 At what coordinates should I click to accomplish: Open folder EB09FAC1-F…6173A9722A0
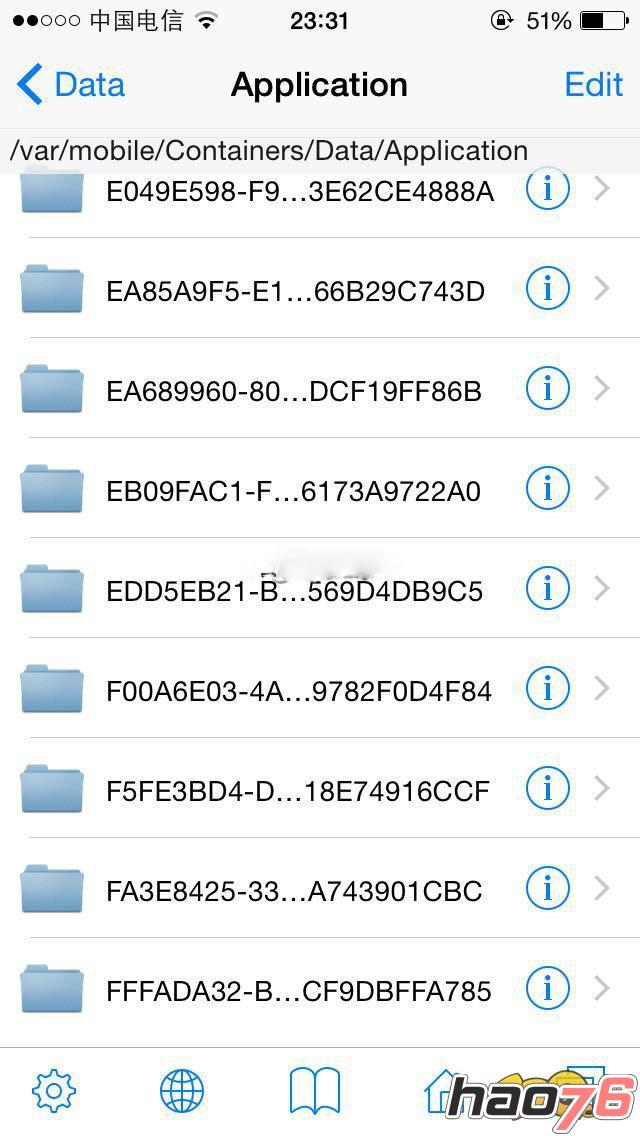[320, 490]
